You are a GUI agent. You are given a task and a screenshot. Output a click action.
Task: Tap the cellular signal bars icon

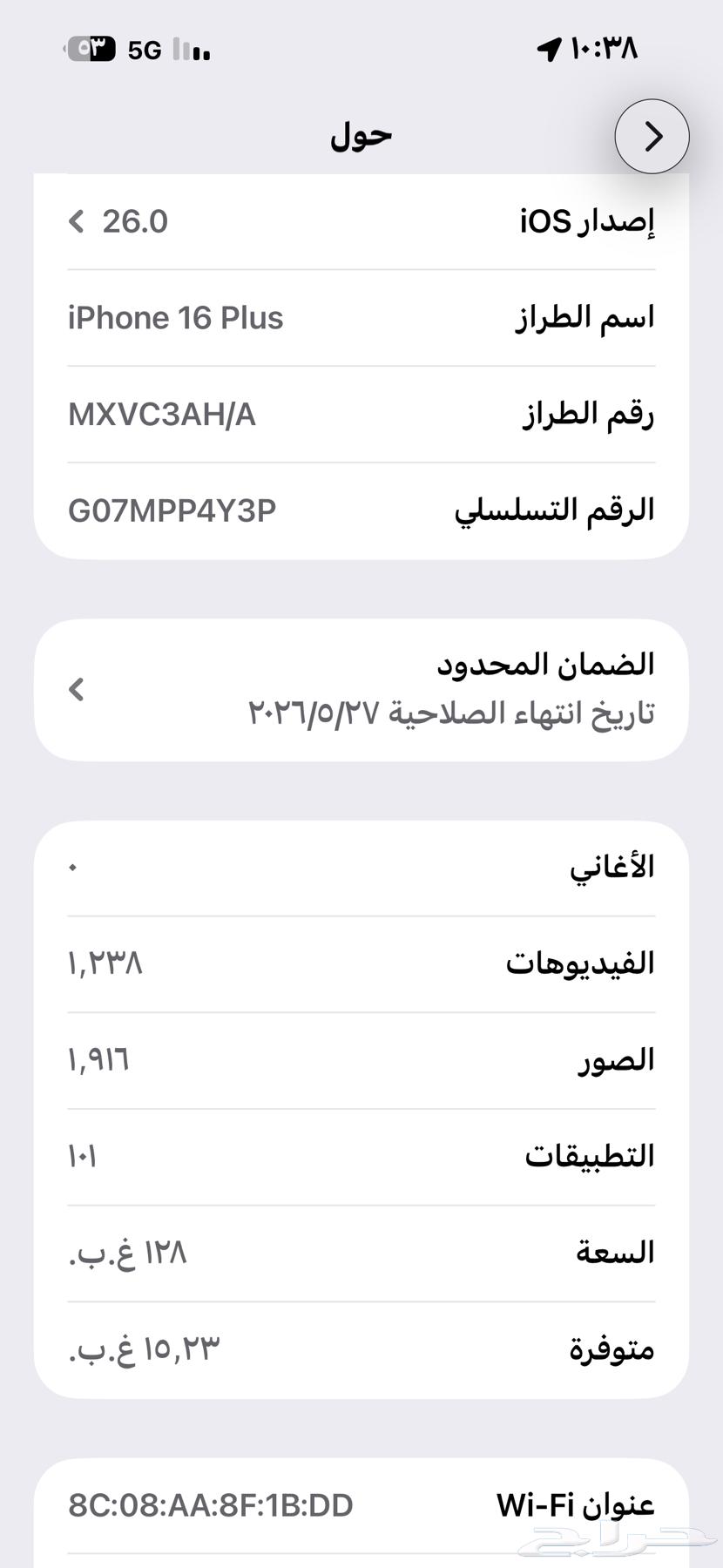(193, 50)
